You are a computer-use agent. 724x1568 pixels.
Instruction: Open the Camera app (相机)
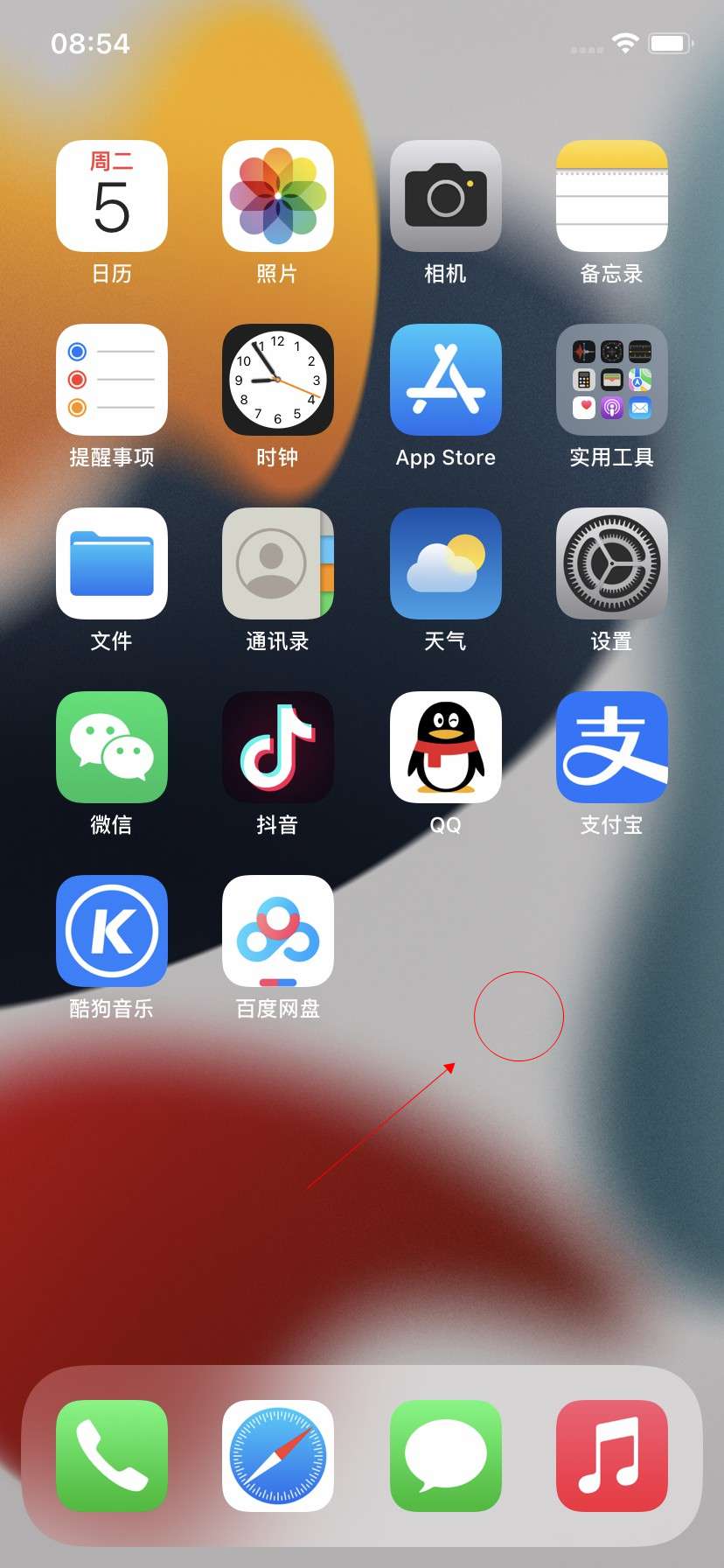pyautogui.click(x=445, y=196)
